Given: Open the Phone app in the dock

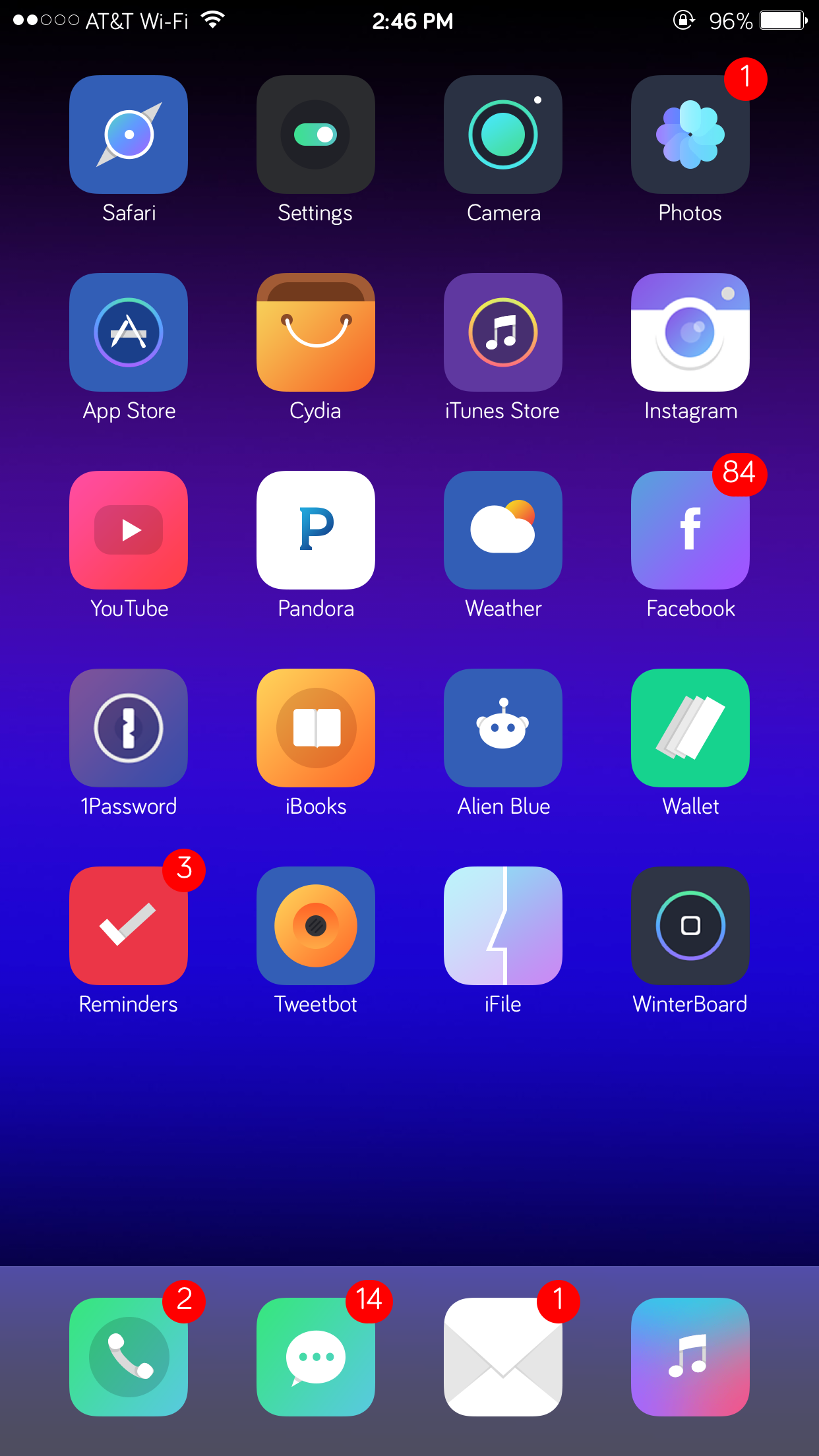Looking at the screenshot, I should pyautogui.click(x=129, y=1357).
